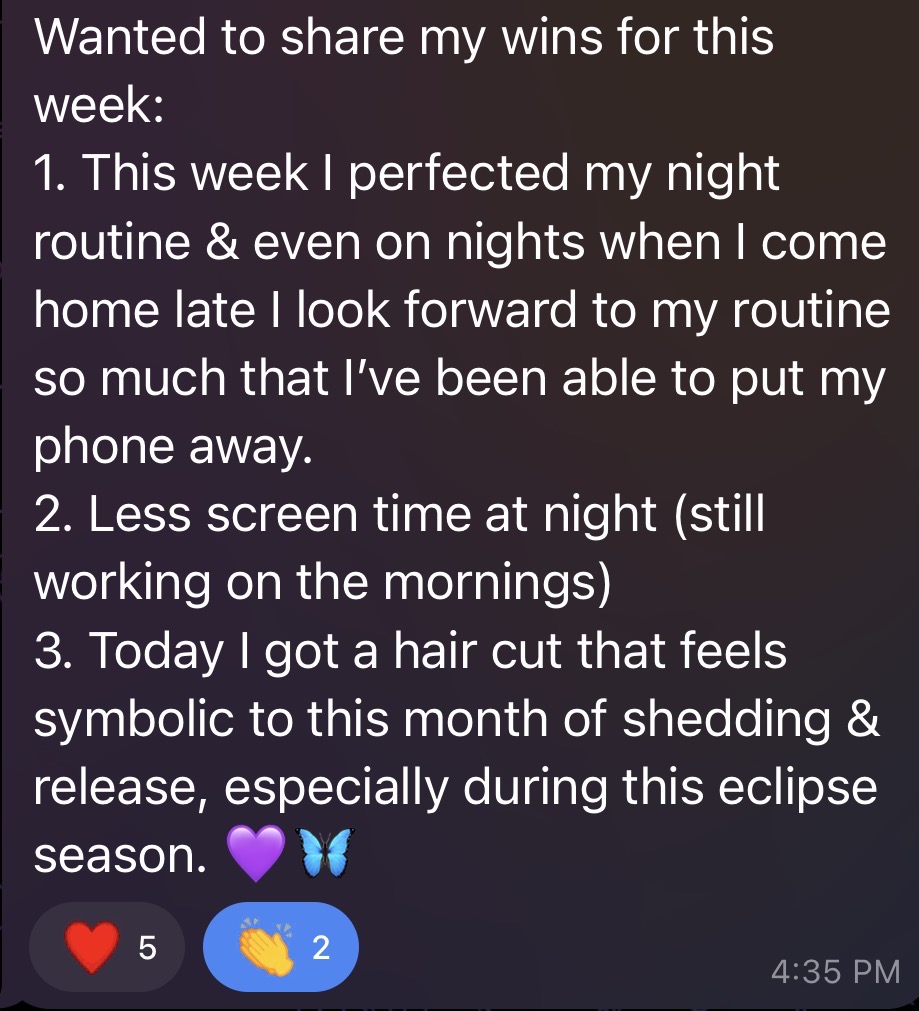This screenshot has width=919, height=1011.
Task: Toggle the clapping hands reaction chip
Action: (280, 946)
